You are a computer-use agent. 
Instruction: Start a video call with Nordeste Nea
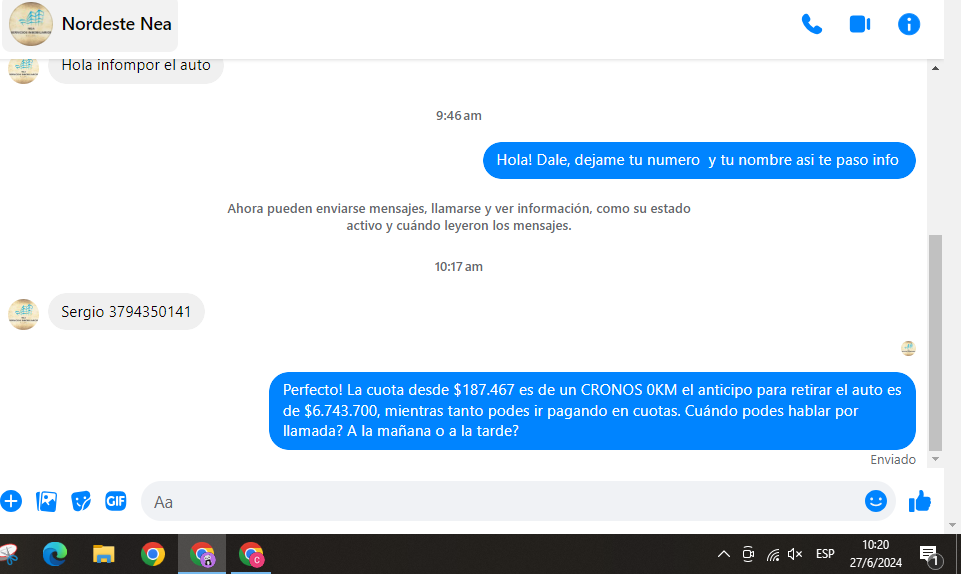click(860, 24)
